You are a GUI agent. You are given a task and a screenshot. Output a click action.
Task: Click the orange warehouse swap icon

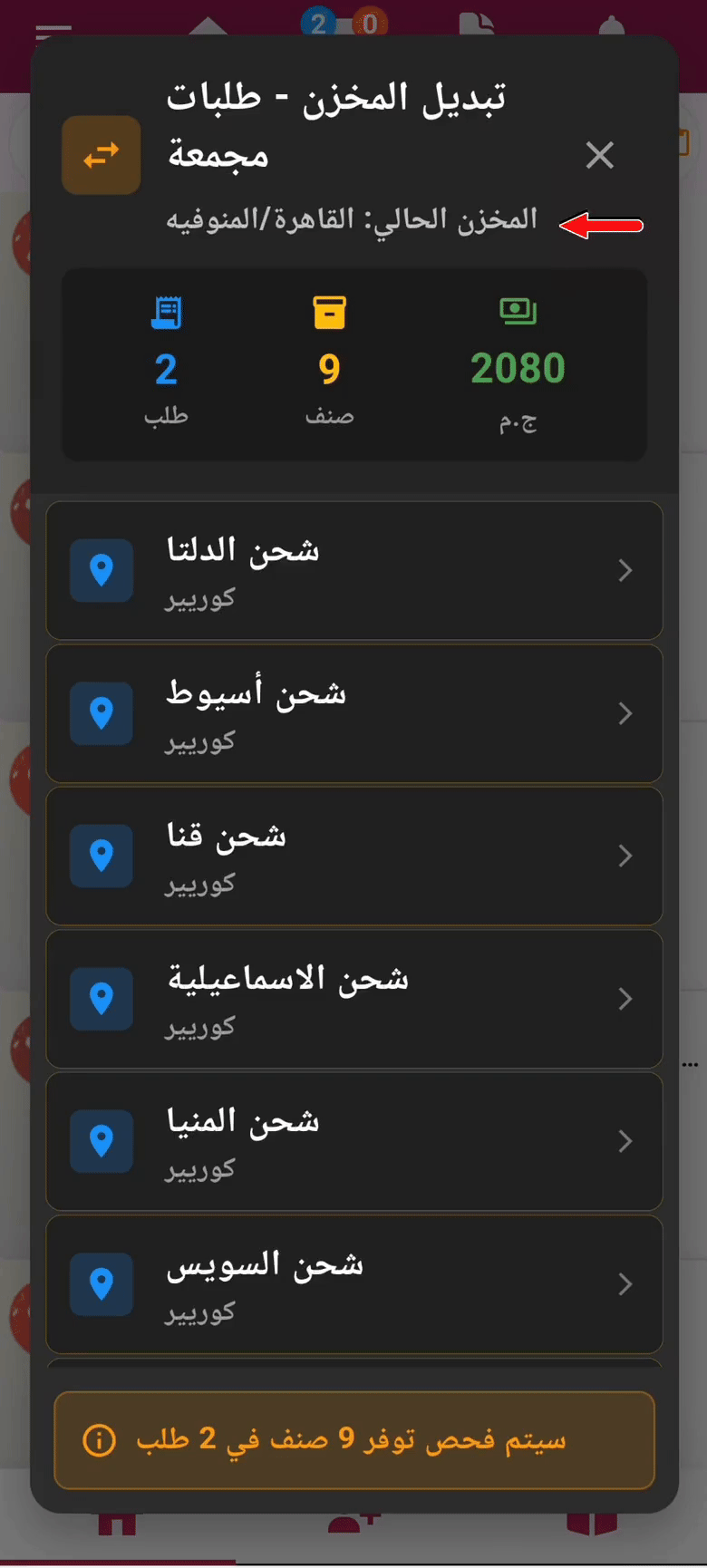tap(101, 155)
